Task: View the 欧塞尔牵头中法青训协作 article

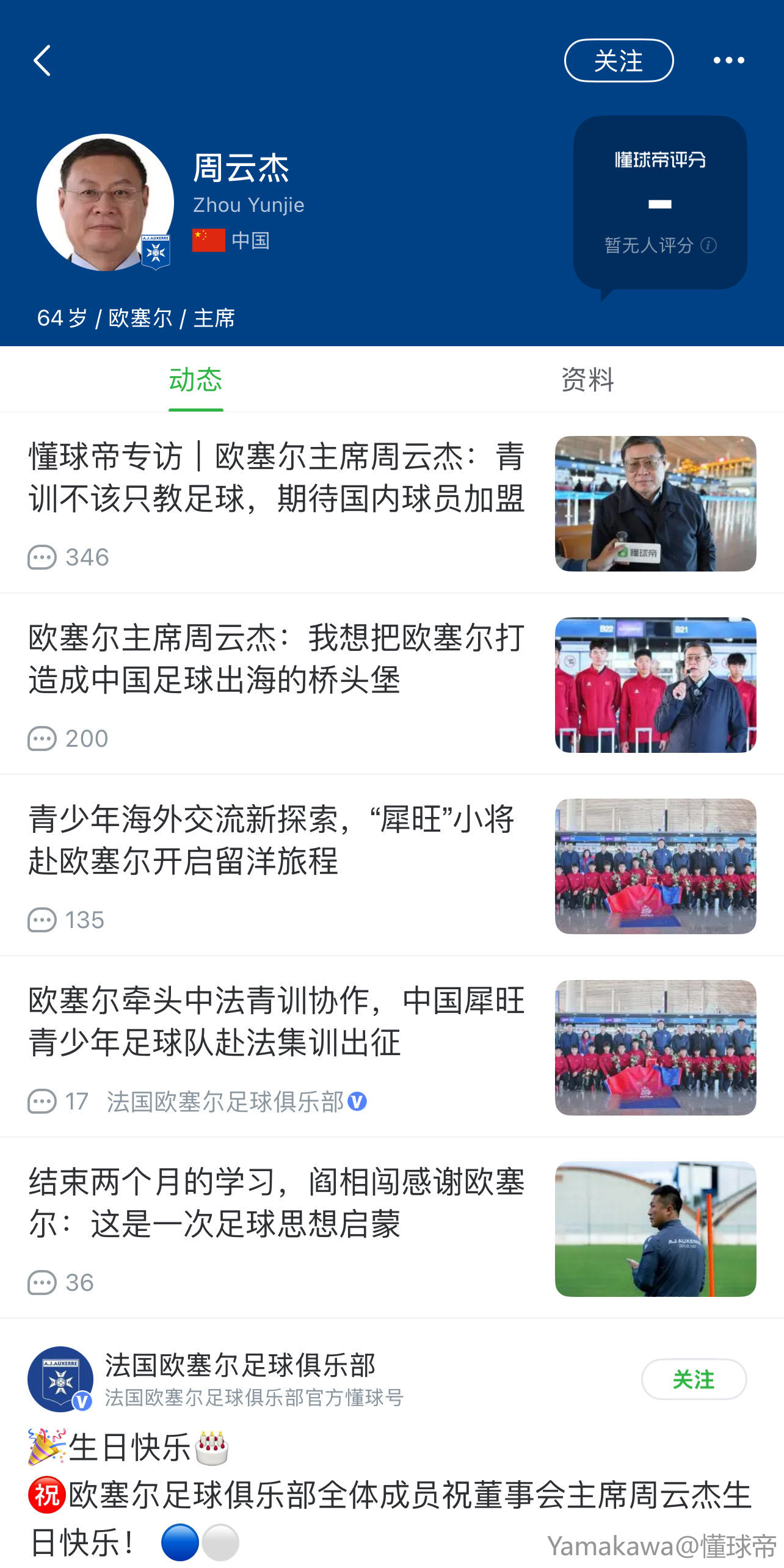Action: pyautogui.click(x=276, y=1022)
